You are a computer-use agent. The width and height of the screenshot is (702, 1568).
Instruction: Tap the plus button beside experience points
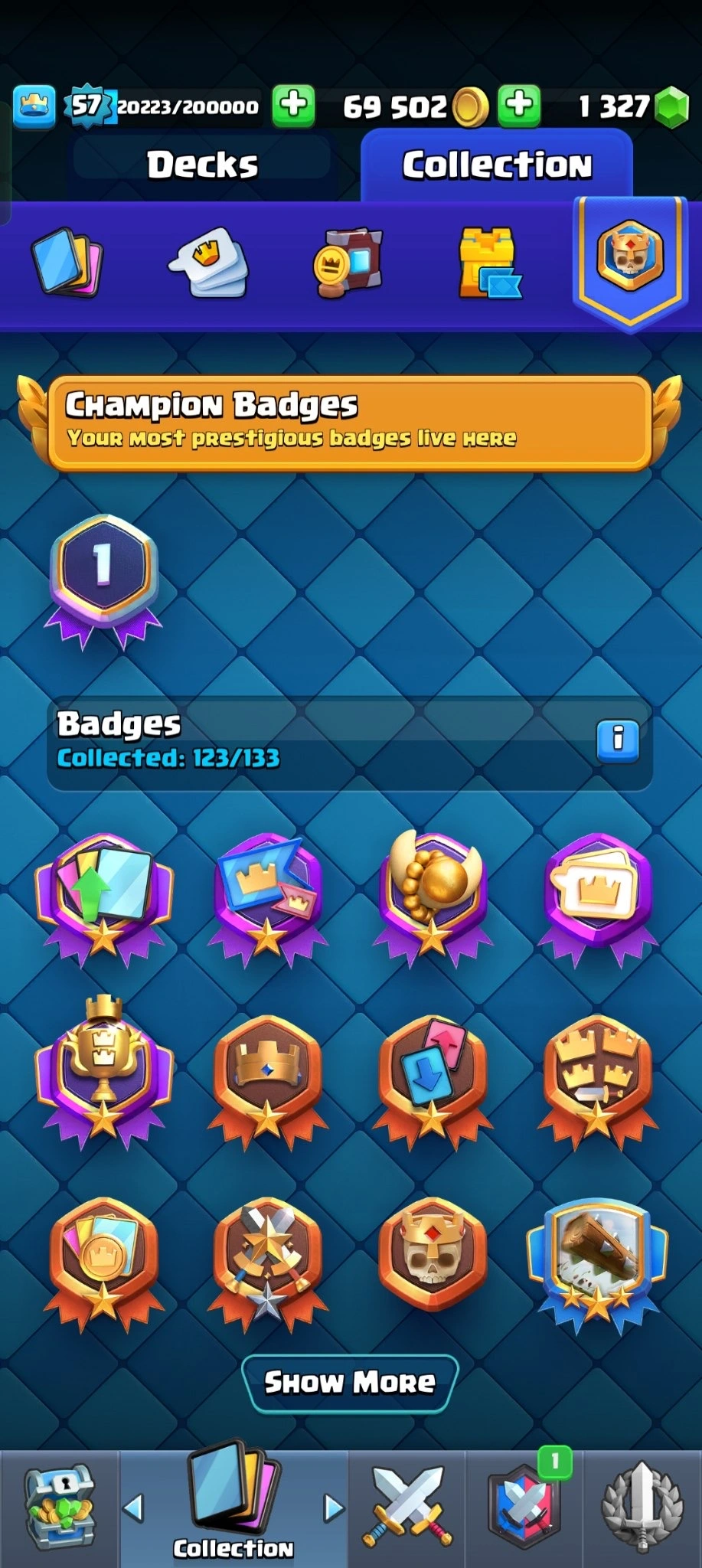click(293, 105)
